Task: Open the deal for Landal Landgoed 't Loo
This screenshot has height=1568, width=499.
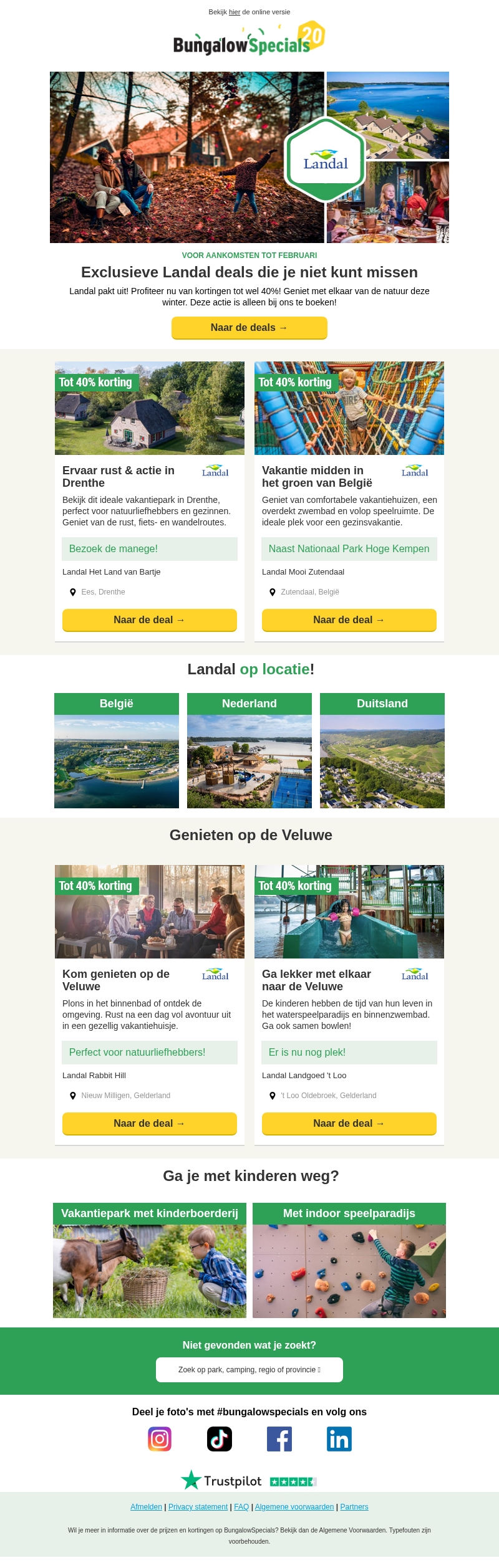Action: 349,1124
